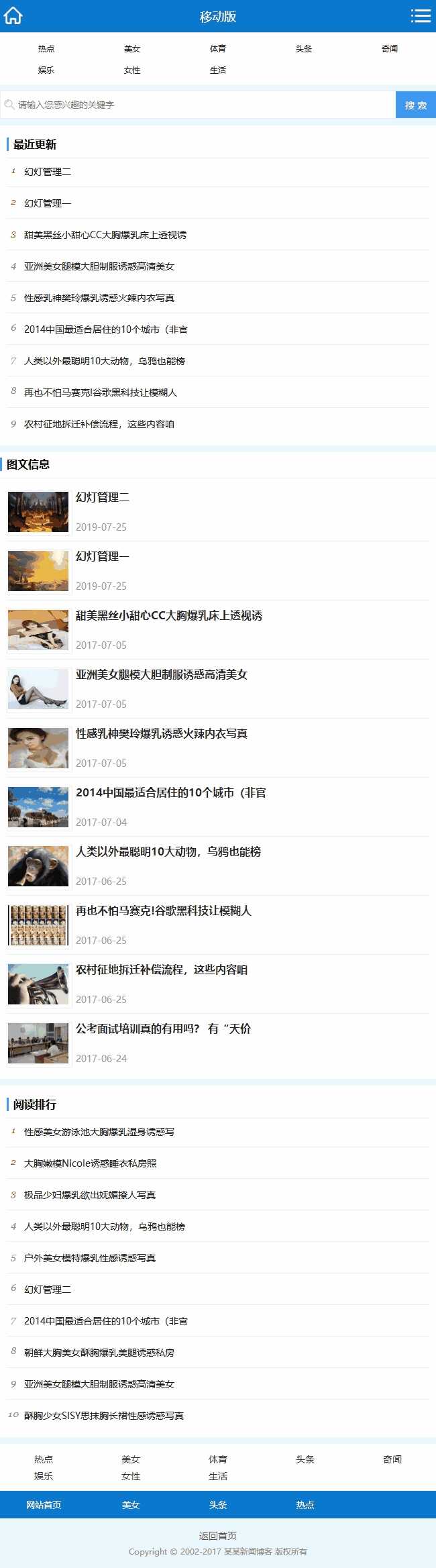Open 幻灯管理二 in the 阅读排行 ranking

pos(48,1290)
